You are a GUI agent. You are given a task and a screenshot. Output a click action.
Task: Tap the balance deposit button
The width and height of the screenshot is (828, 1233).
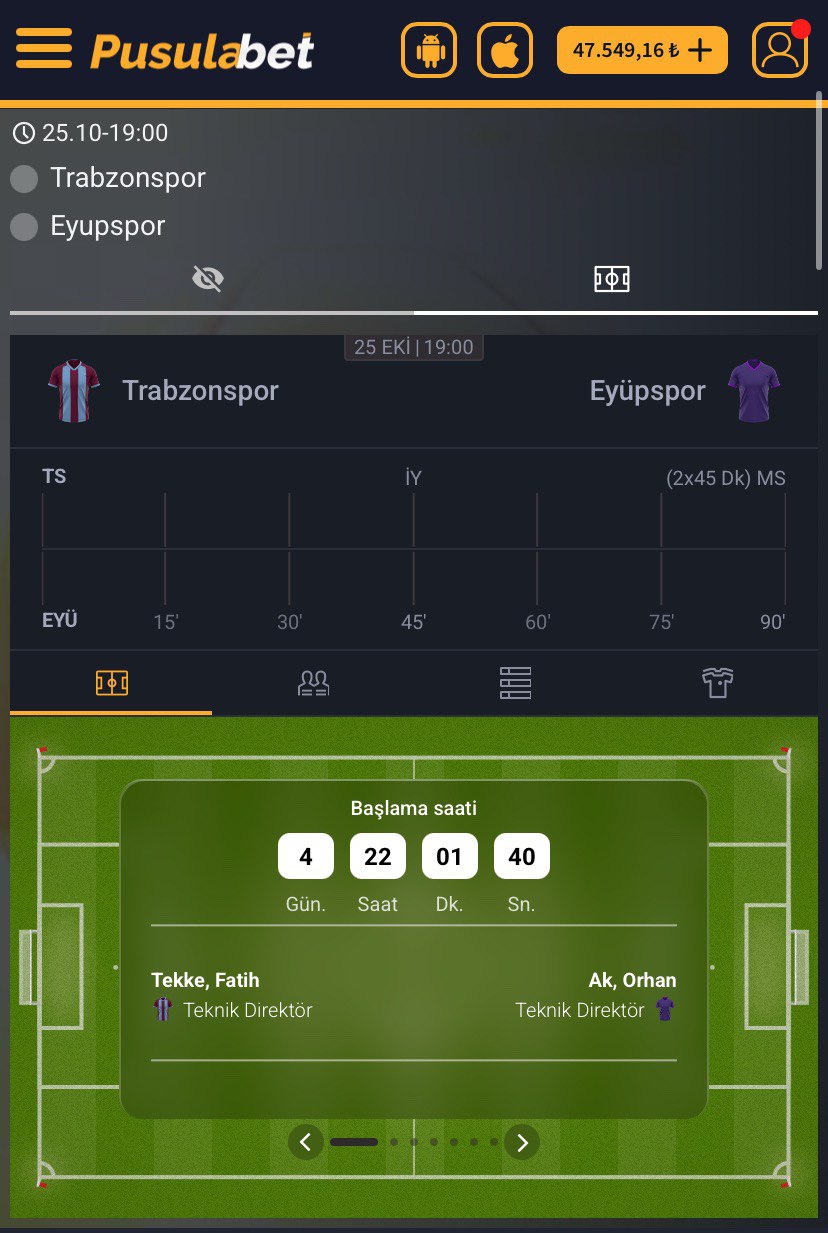pyautogui.click(x=642, y=50)
